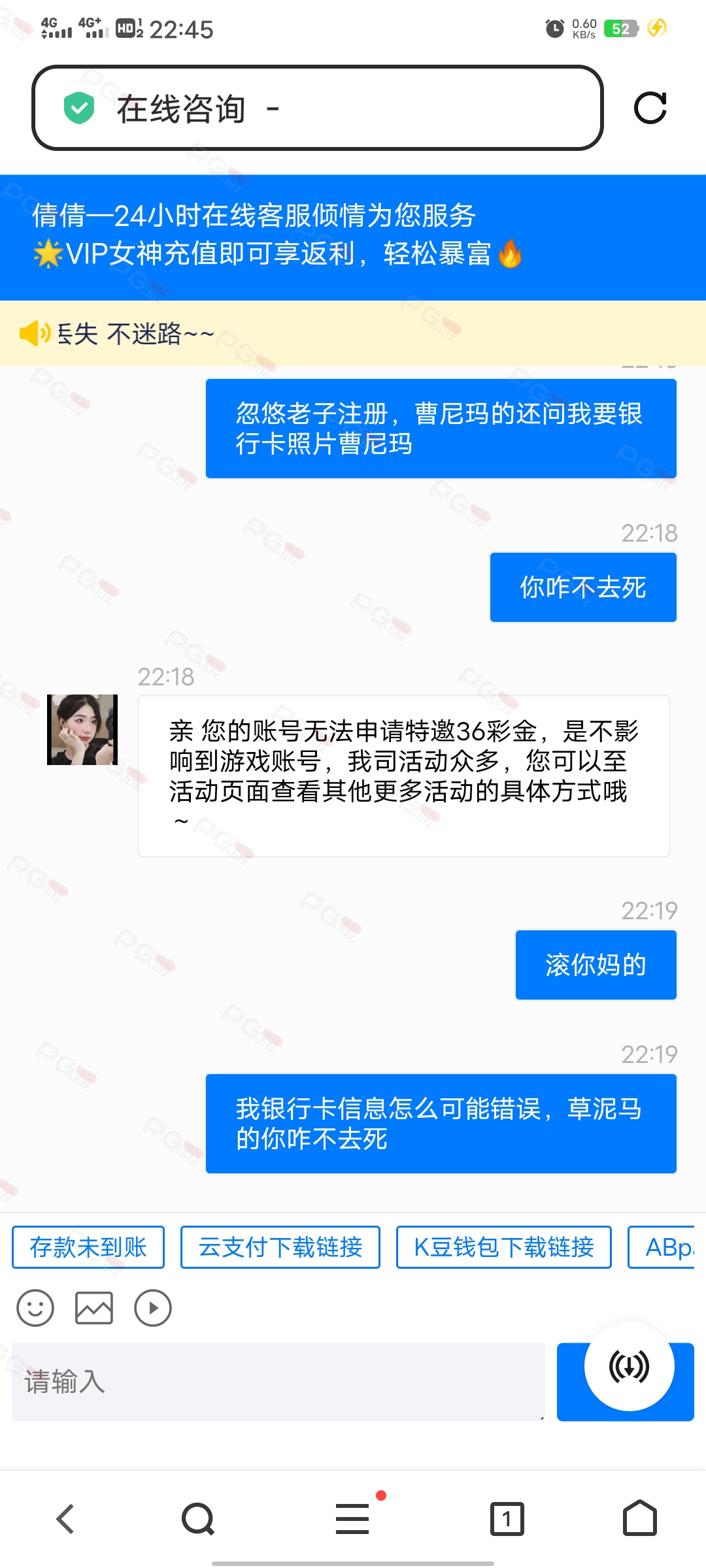Screen dimensions: 706x1568
Task: View the customer service agent's avatar
Action: coord(82,730)
